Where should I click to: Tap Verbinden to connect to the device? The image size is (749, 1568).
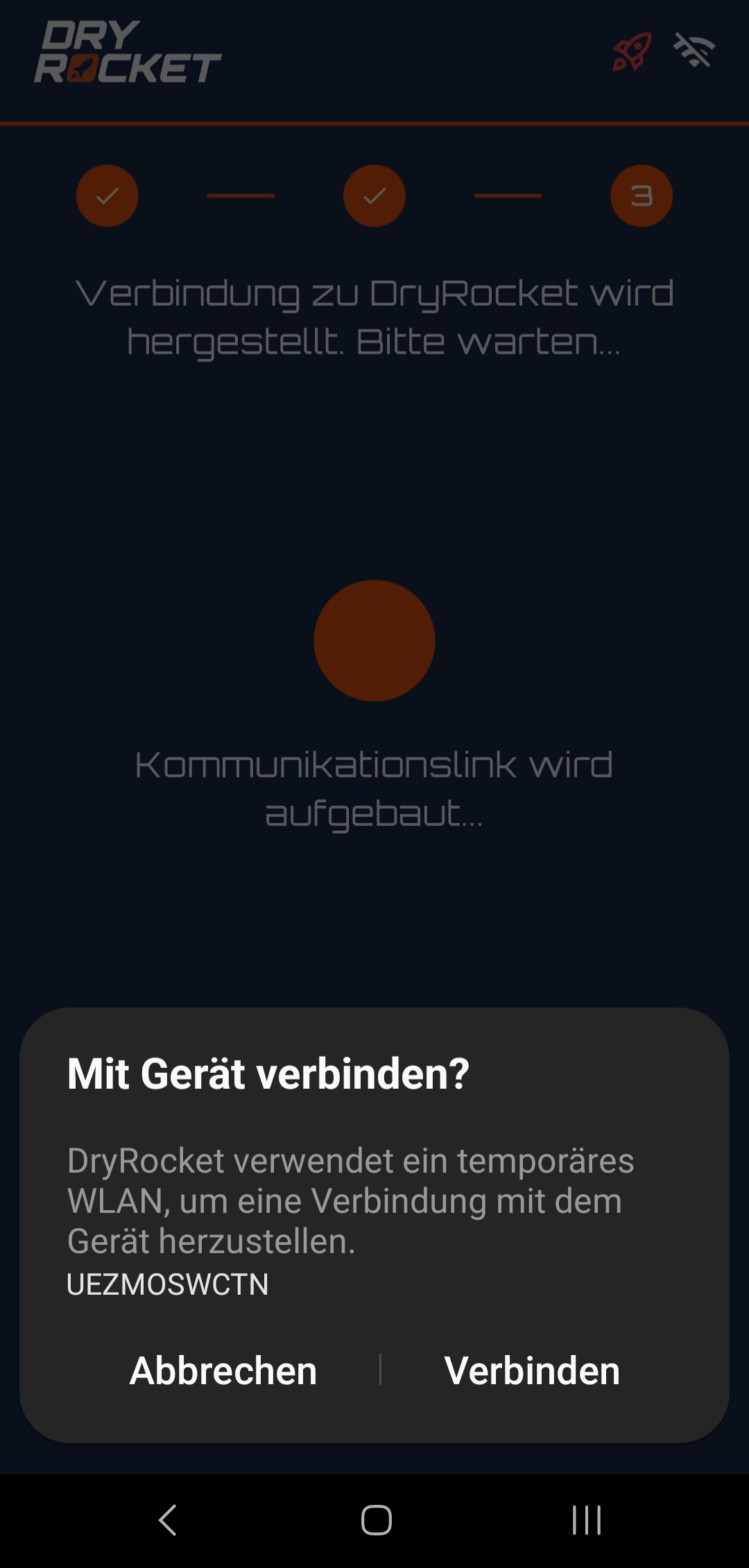tap(532, 1370)
